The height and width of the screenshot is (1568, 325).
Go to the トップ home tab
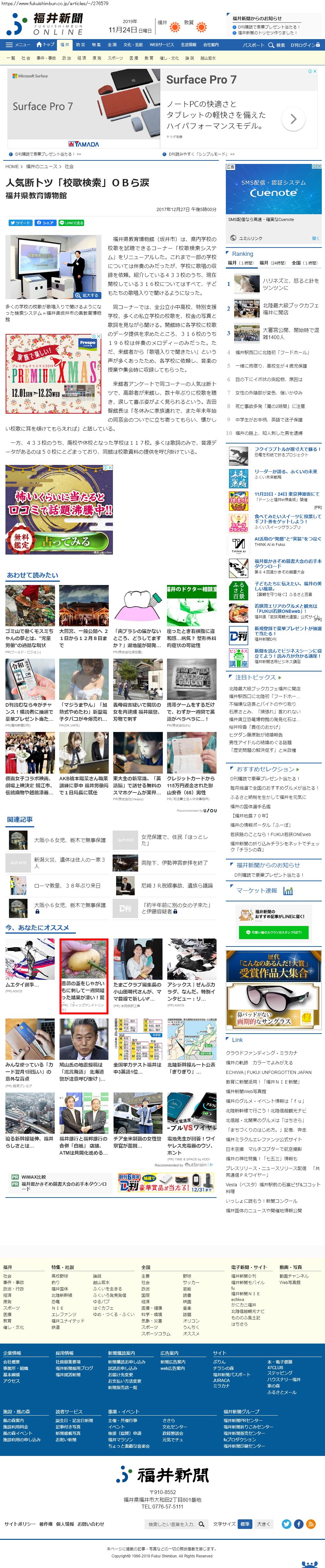pos(45,45)
